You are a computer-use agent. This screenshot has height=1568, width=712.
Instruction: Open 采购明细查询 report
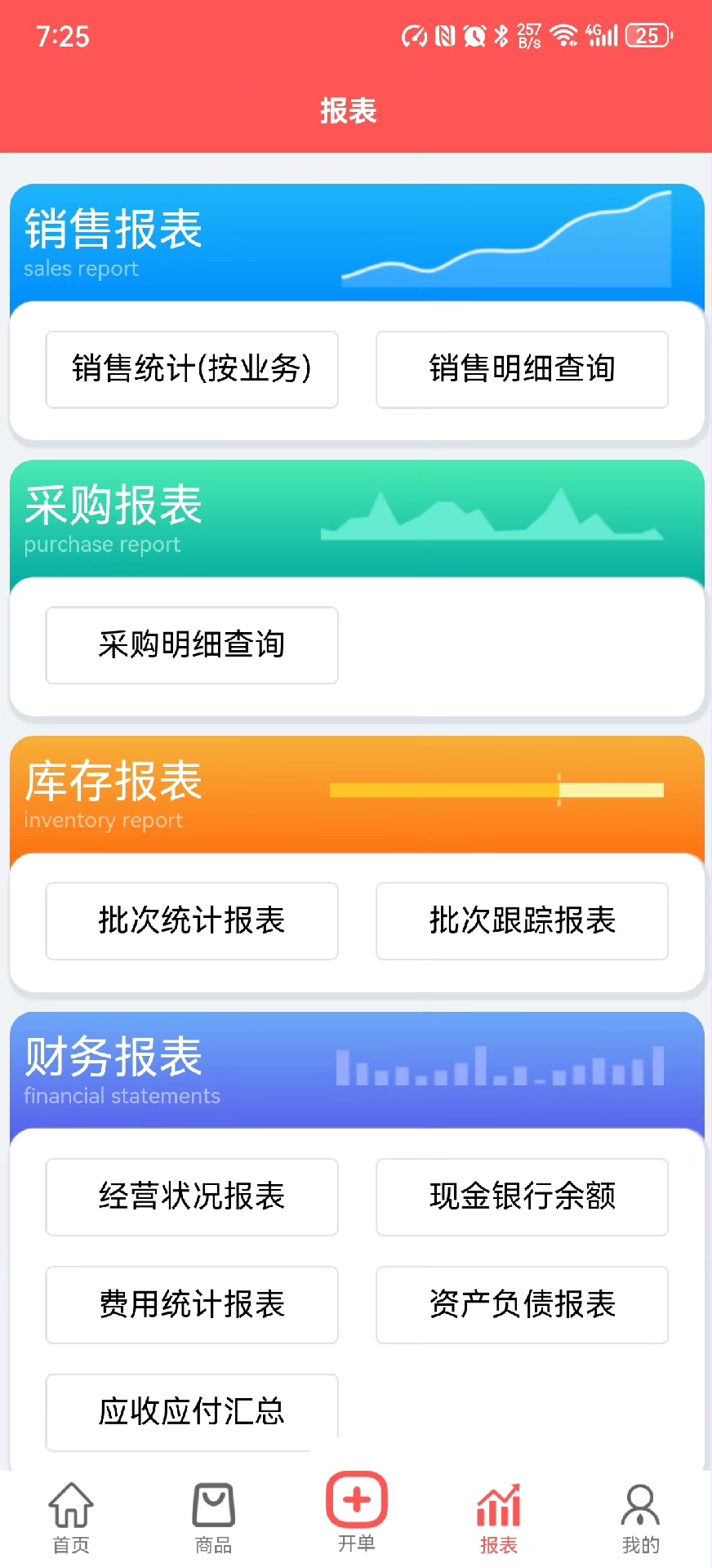(192, 645)
